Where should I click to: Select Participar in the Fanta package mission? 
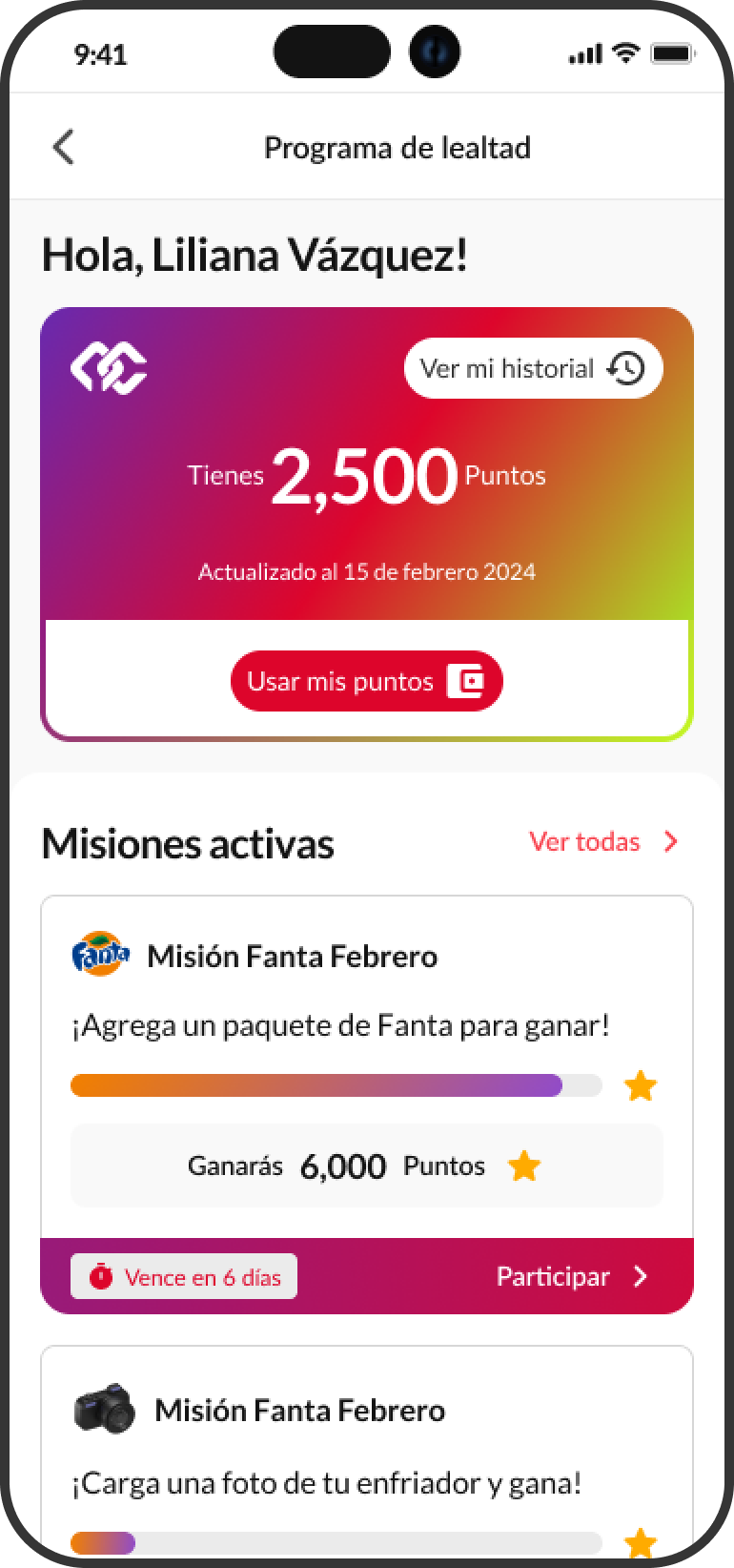pos(572,1277)
